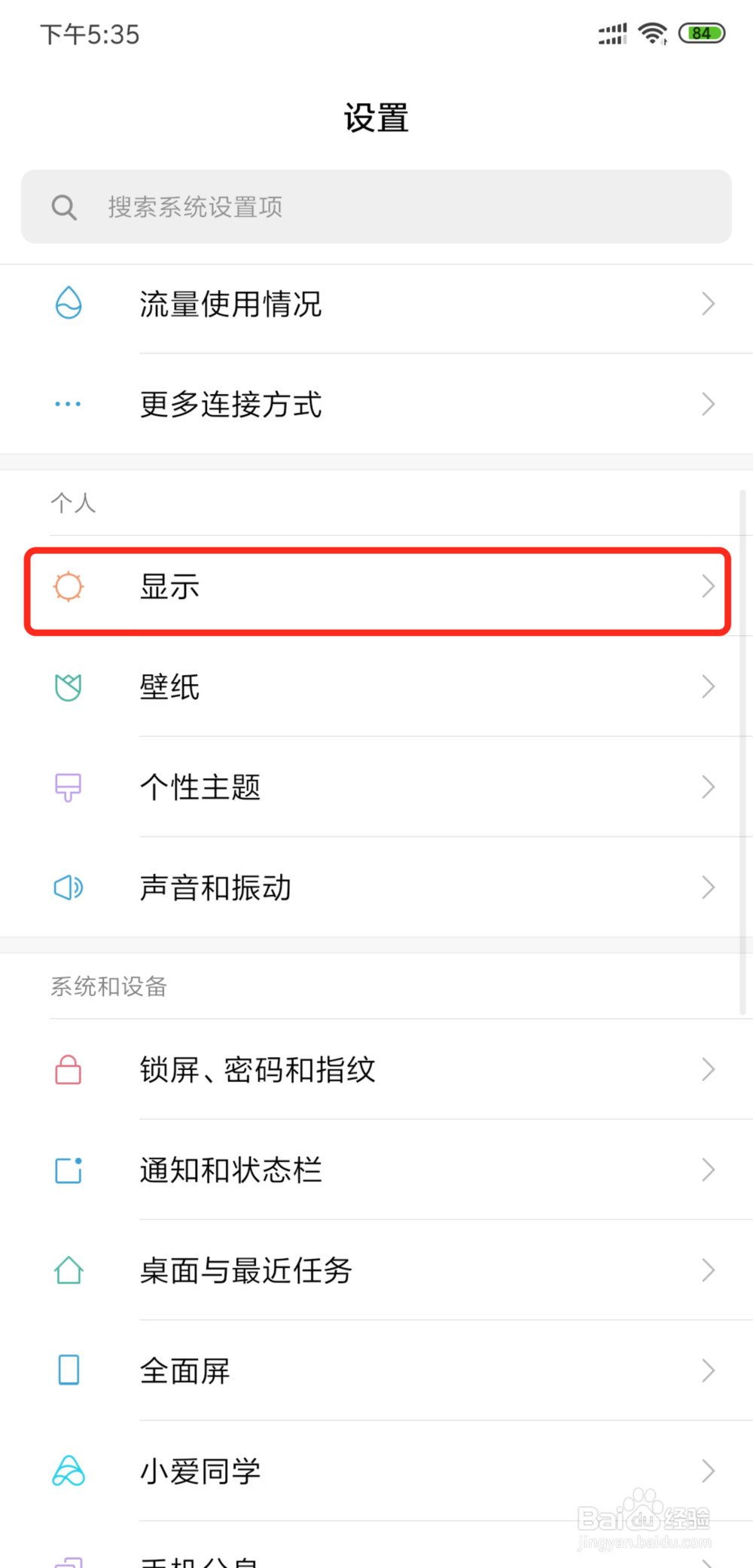Click the lock icon beside 锁屏、密码和指纹
The height and width of the screenshot is (1568, 753).
[67, 1069]
